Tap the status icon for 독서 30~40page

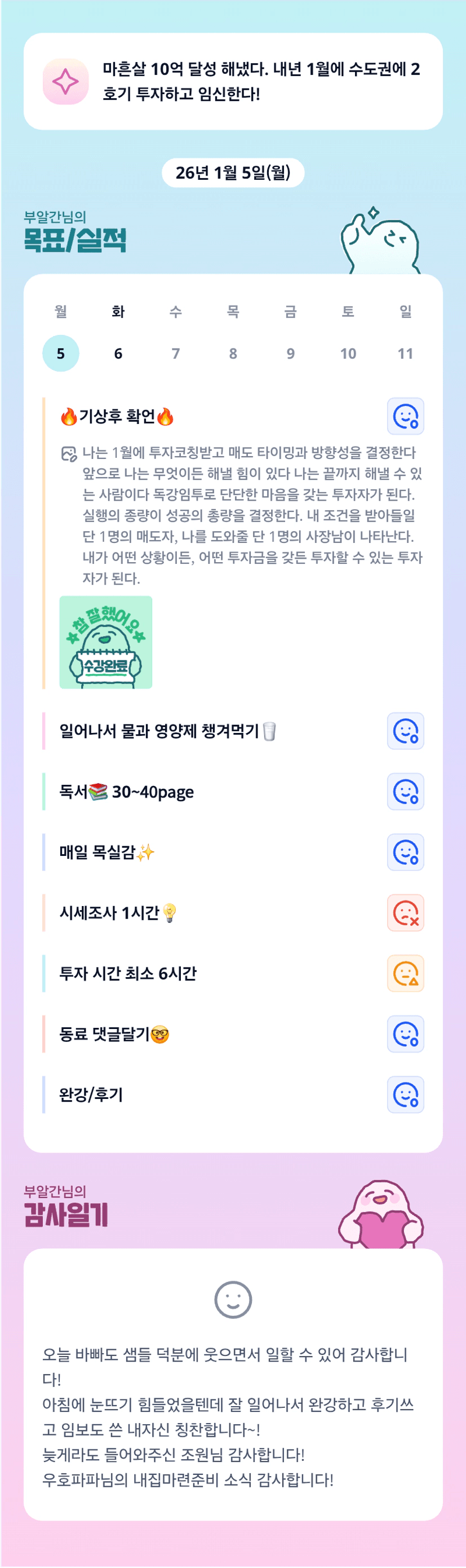click(x=405, y=791)
